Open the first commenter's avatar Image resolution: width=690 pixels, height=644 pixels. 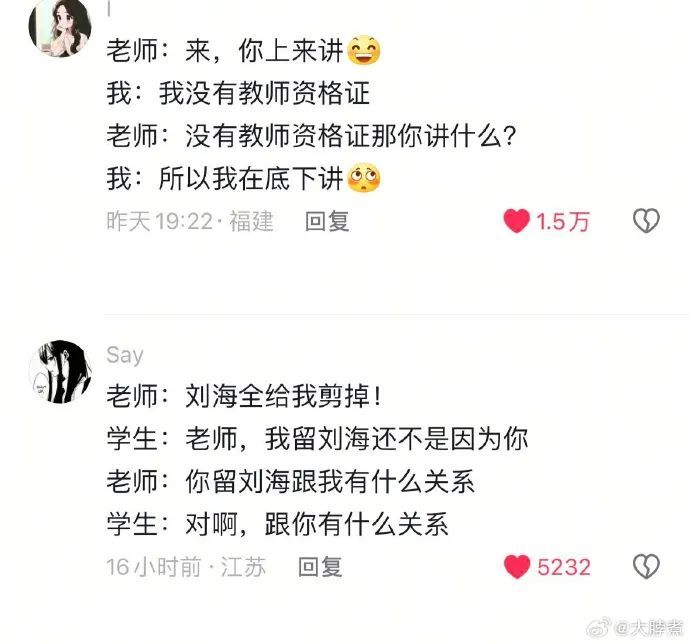[65, 30]
